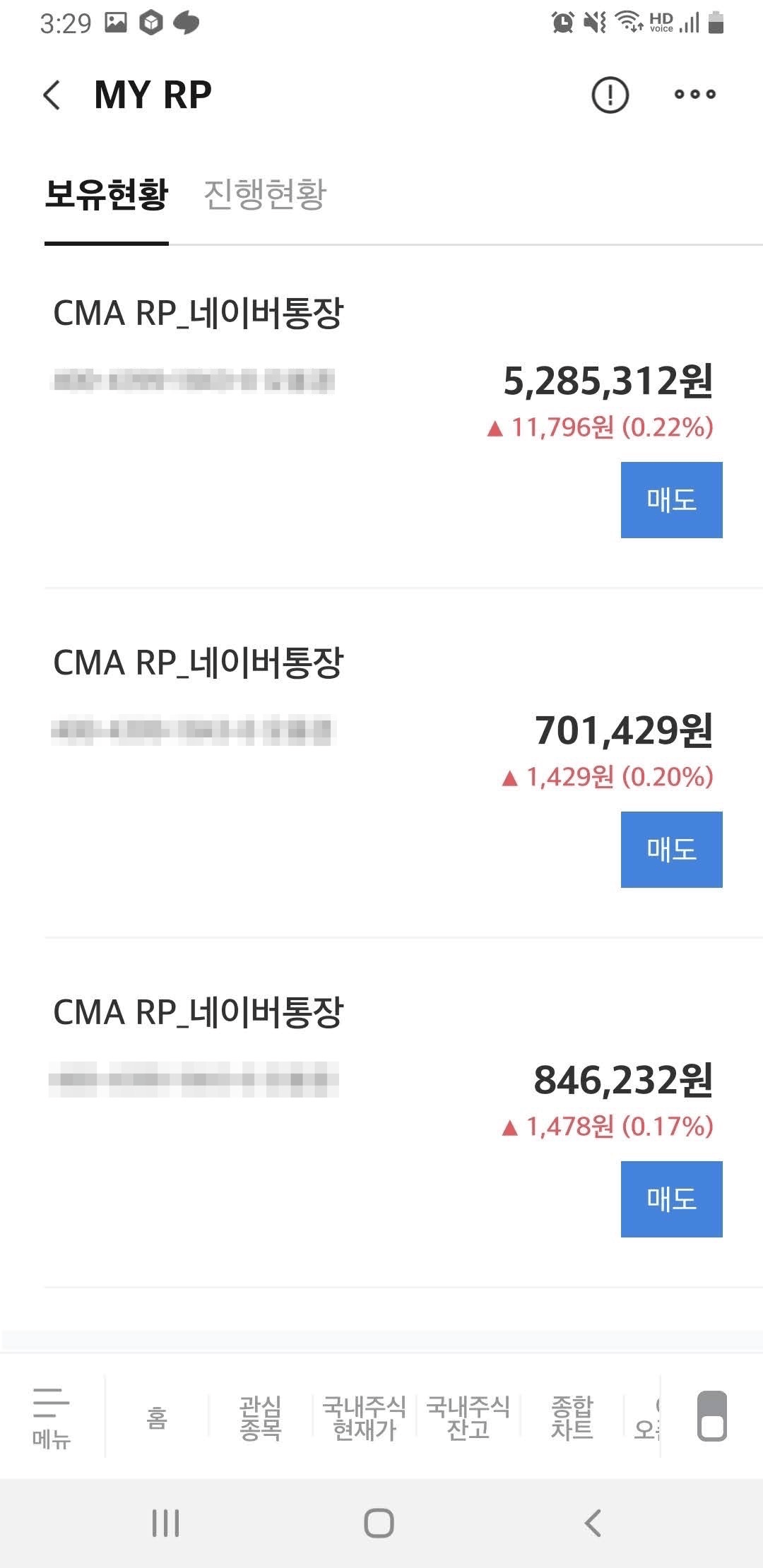Open 국내주식 현재가 shortcut
Screen dimensions: 763x1568
tap(365, 1418)
